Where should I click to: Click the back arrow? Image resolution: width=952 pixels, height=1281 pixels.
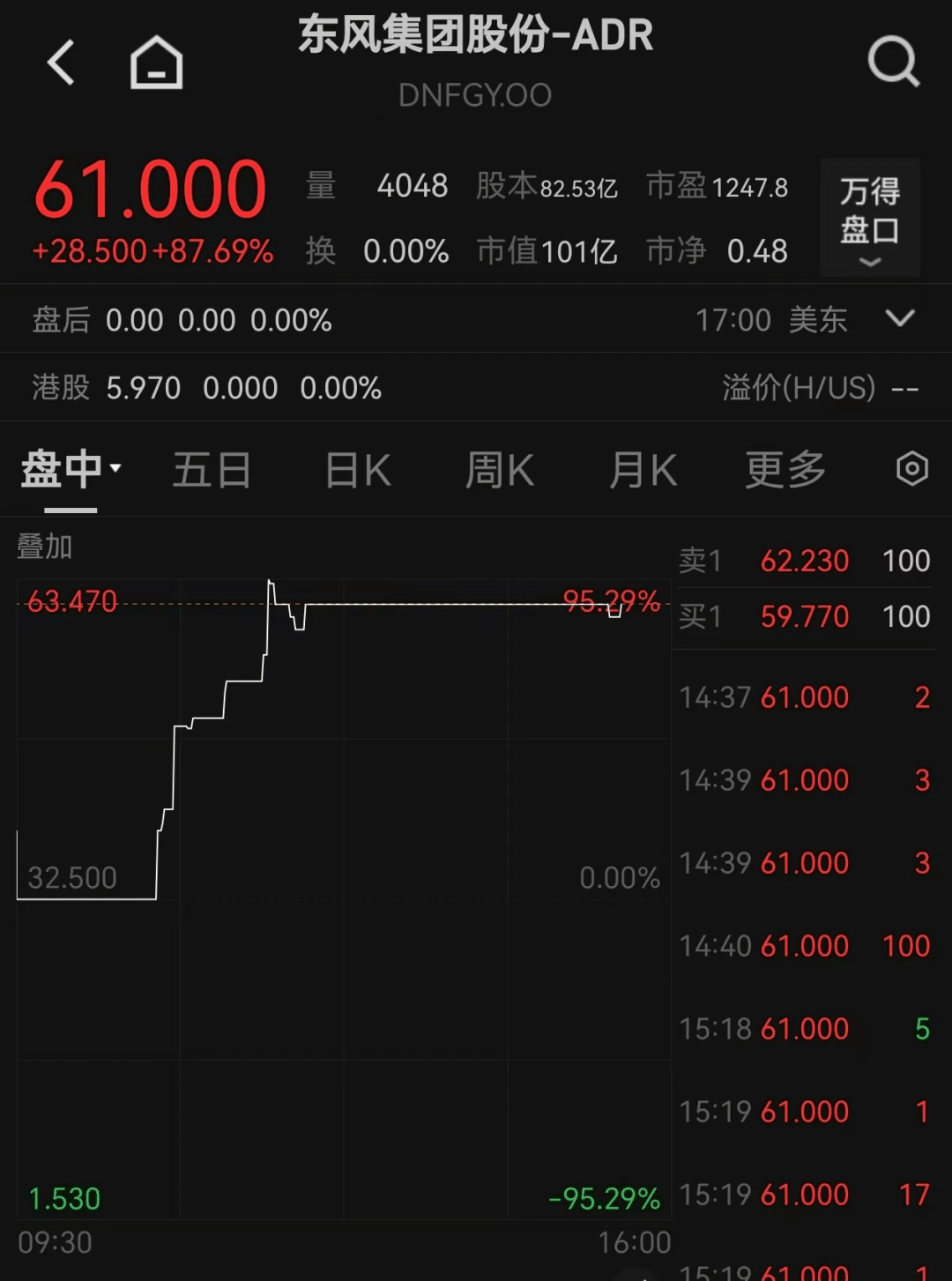(59, 62)
